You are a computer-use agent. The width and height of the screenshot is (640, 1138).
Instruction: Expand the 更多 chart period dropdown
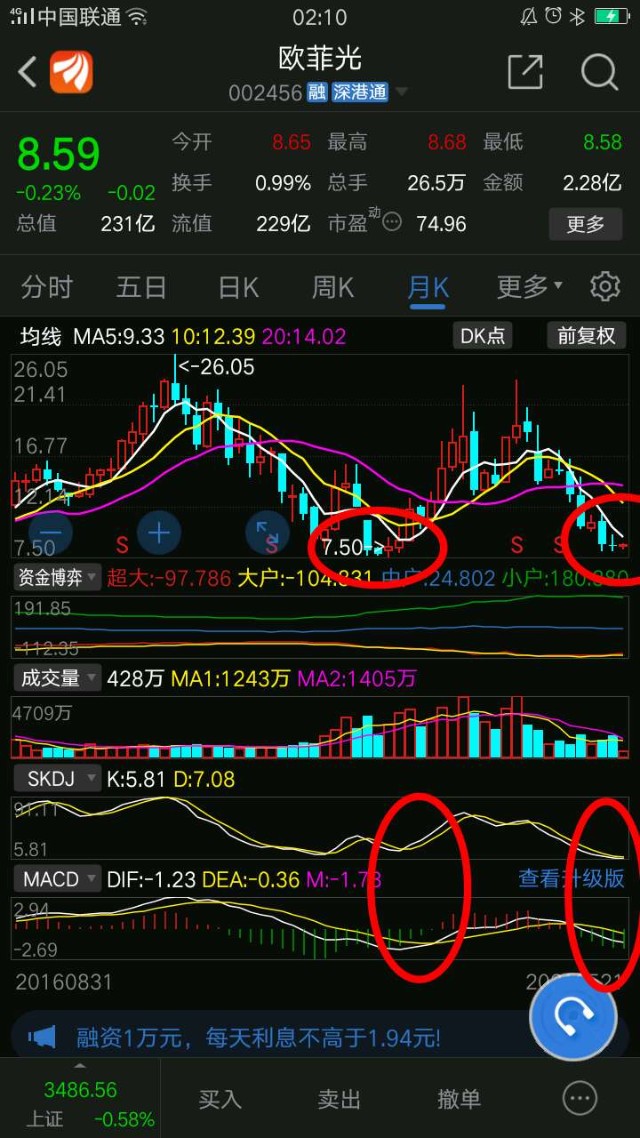click(529, 288)
